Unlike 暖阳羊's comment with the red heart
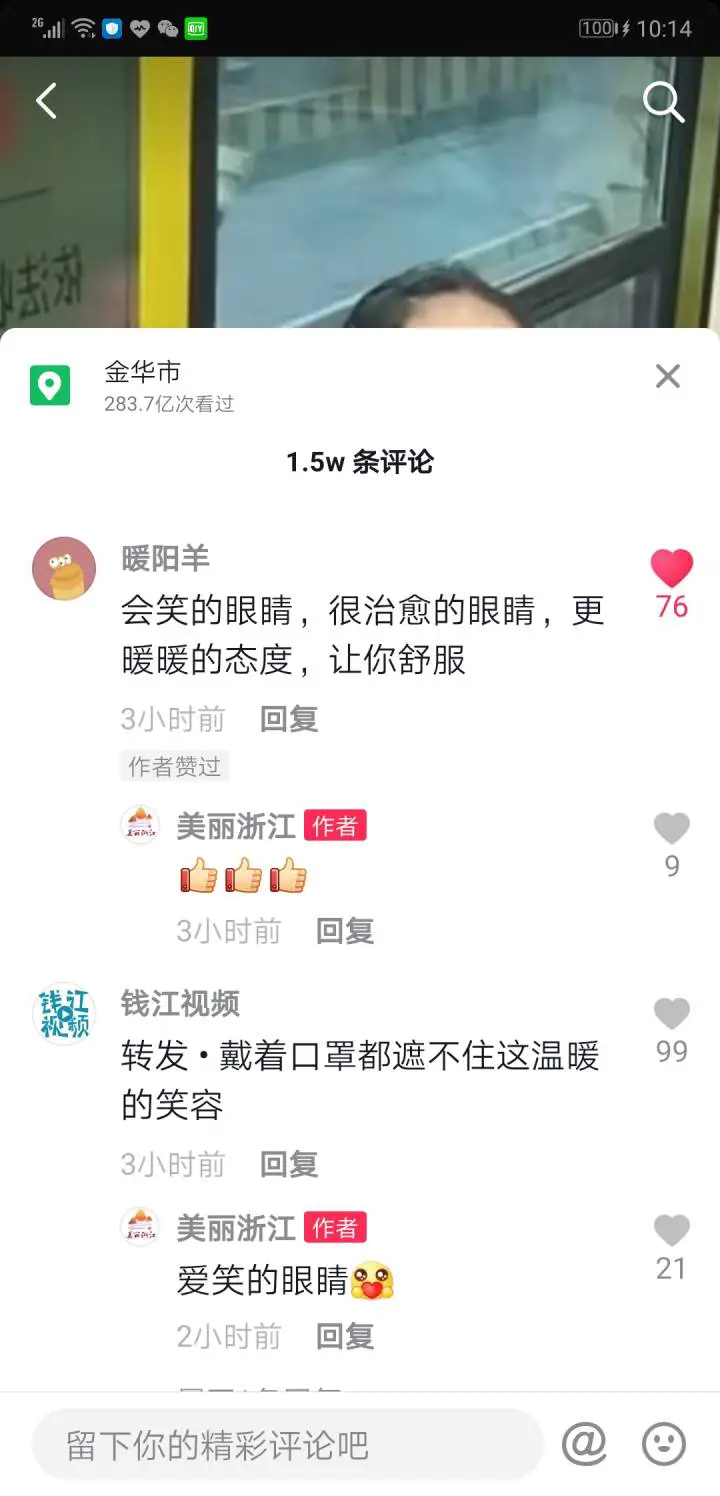 671,569
